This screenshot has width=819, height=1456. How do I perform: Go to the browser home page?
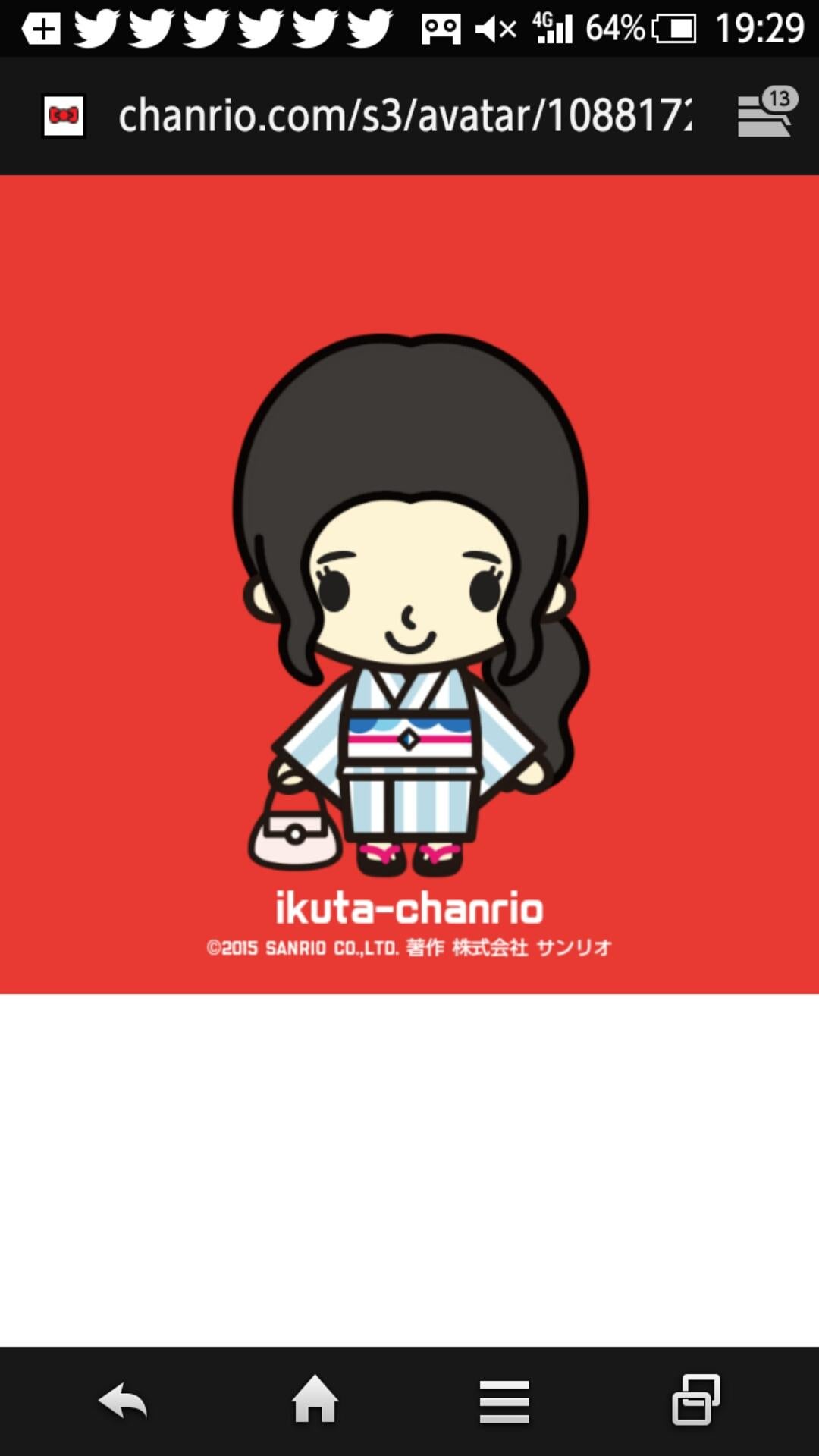[315, 1400]
